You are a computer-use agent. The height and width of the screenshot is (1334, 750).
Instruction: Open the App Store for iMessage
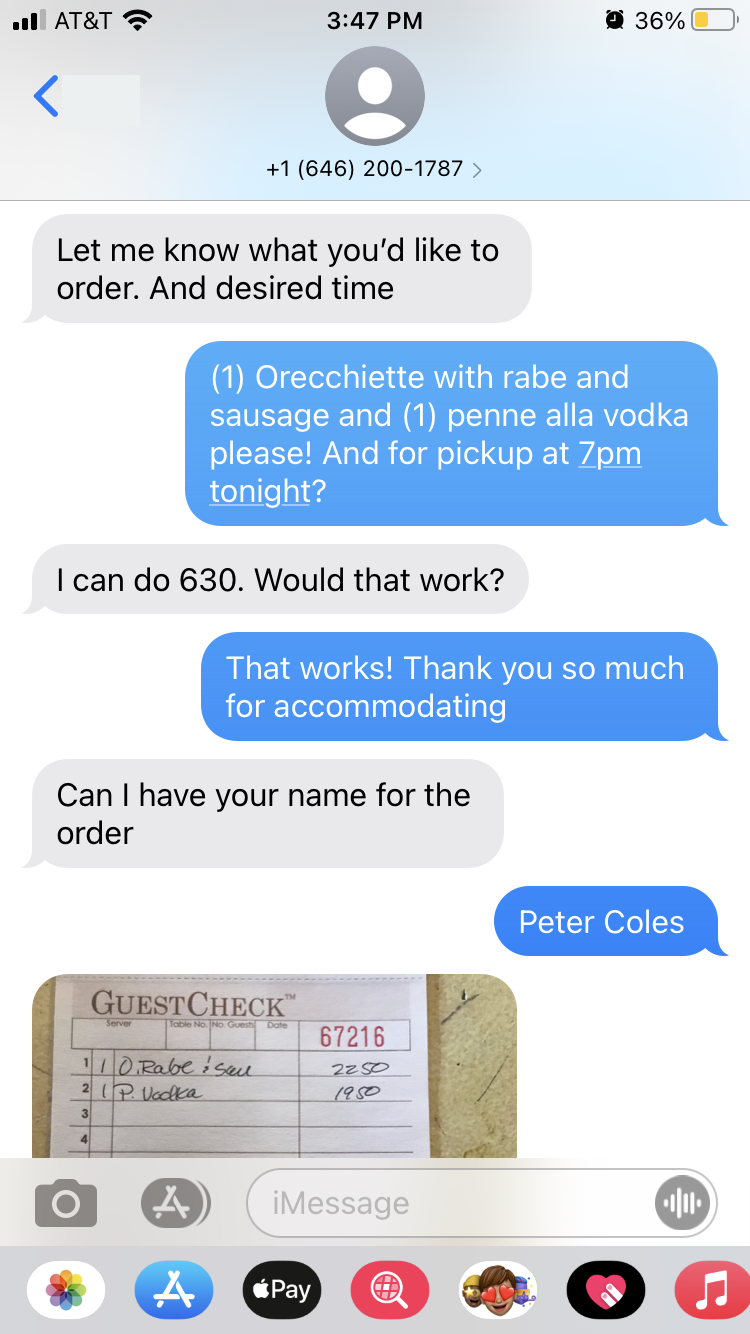click(174, 1290)
